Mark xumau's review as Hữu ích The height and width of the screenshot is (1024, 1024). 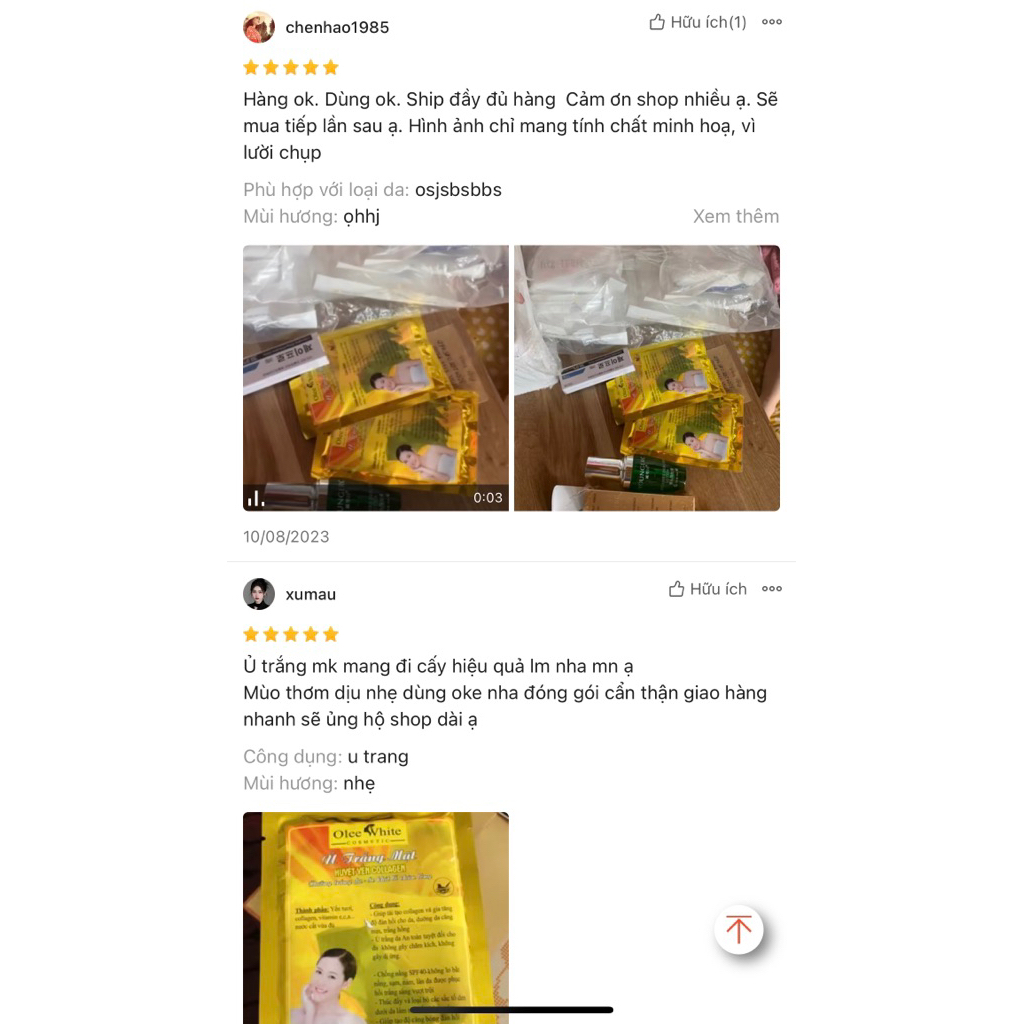pyautogui.click(x=707, y=589)
